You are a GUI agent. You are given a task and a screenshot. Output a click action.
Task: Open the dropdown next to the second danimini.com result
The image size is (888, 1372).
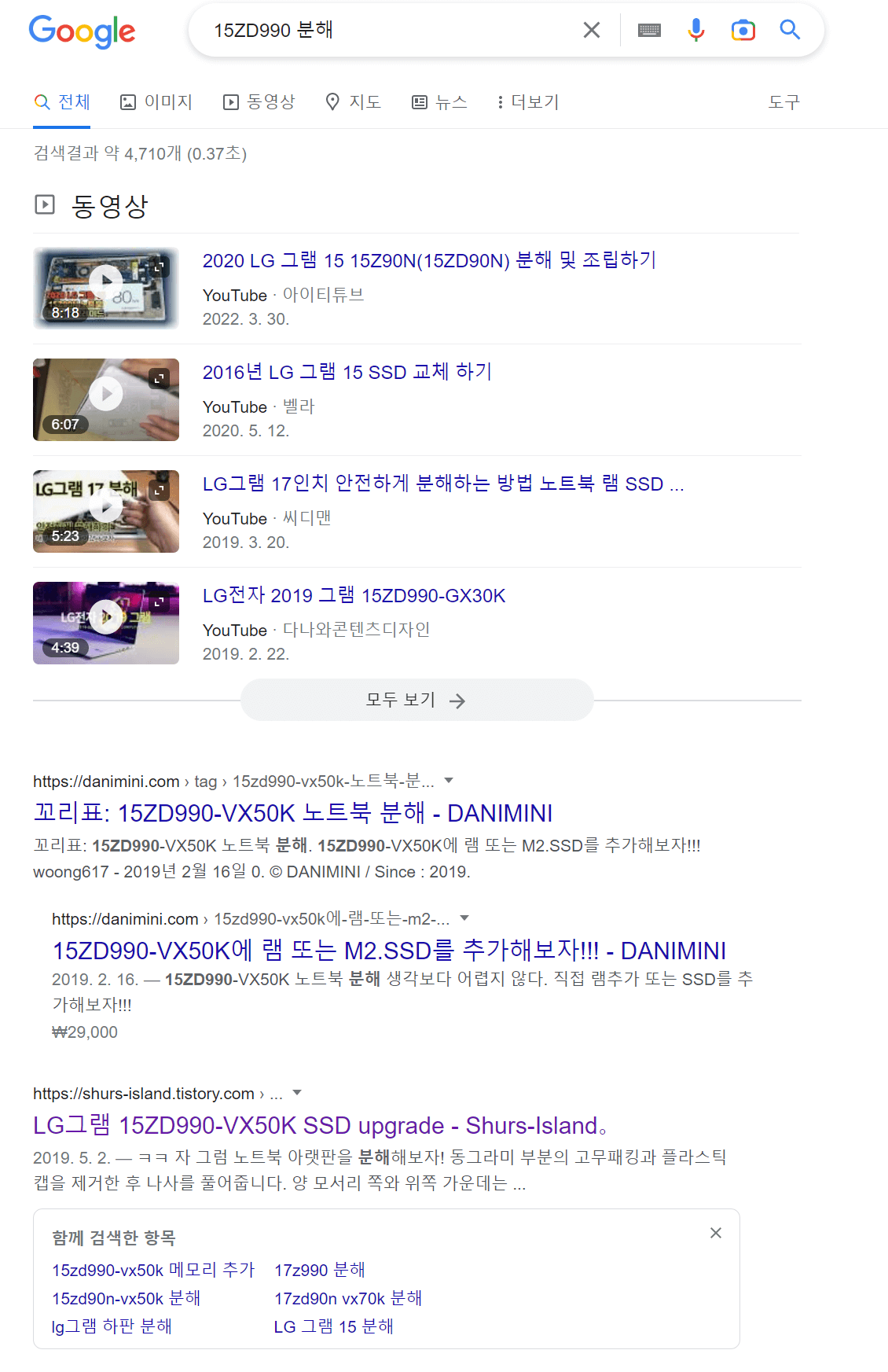465,918
